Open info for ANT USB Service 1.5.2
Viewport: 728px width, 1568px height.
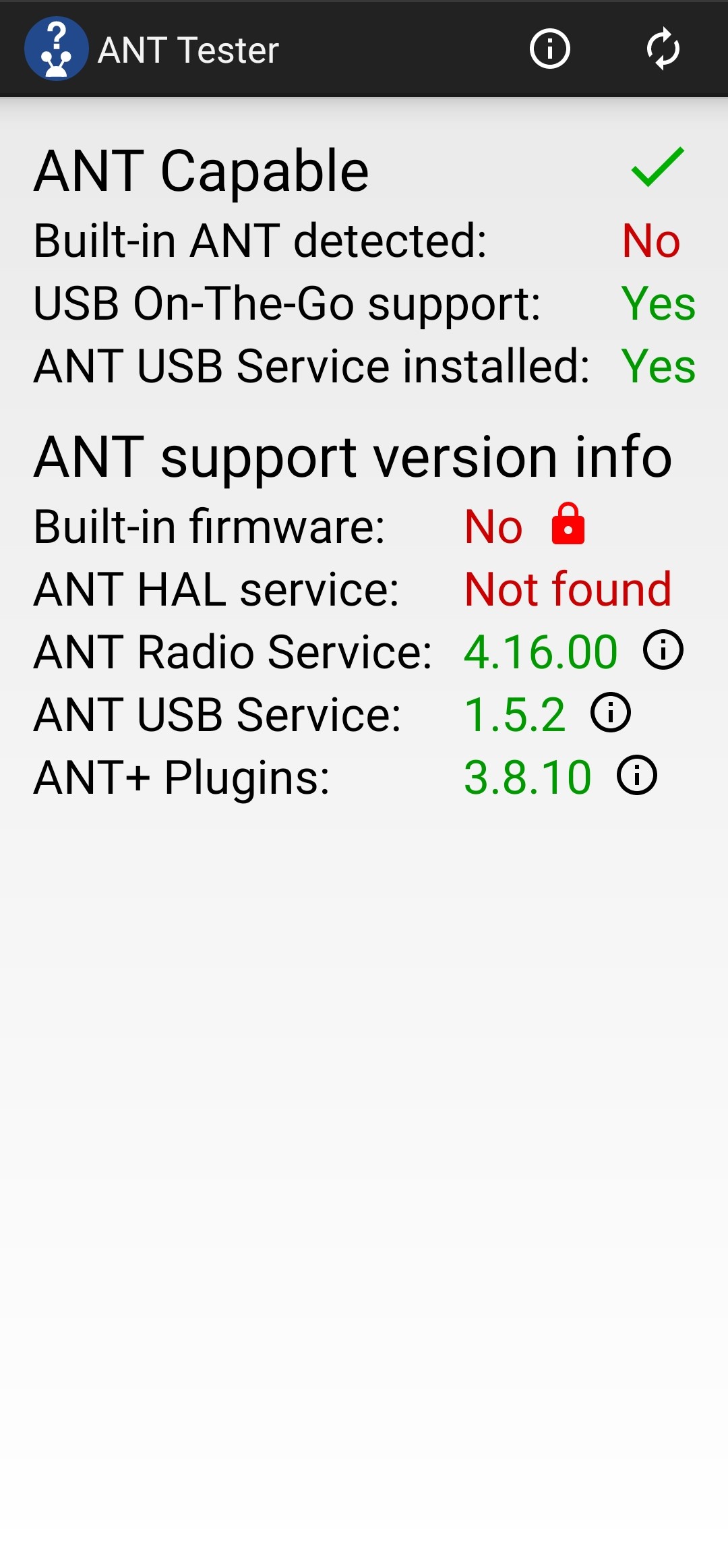[611, 713]
